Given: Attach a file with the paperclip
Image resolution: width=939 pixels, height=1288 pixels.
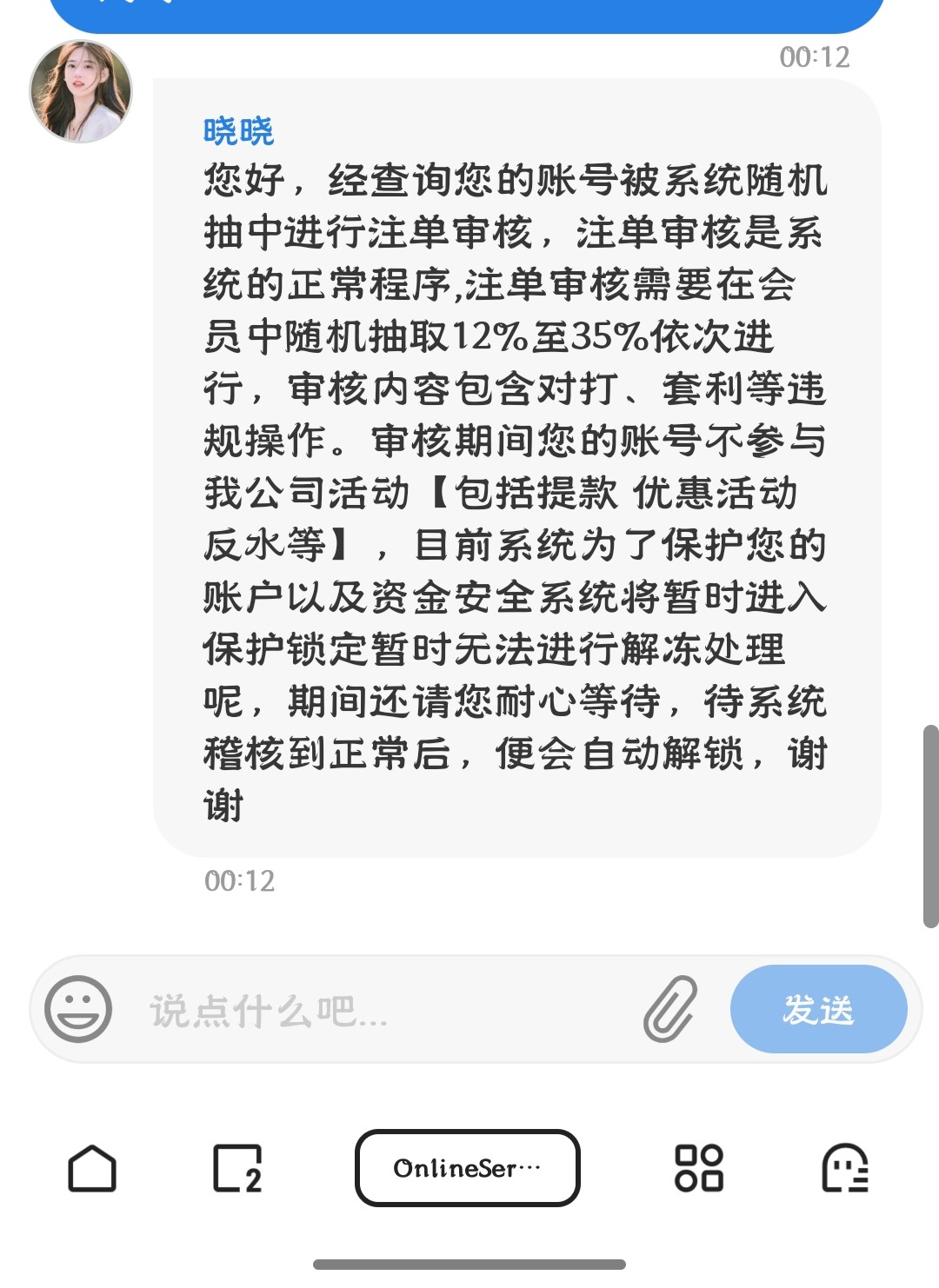Looking at the screenshot, I should click(x=670, y=1009).
